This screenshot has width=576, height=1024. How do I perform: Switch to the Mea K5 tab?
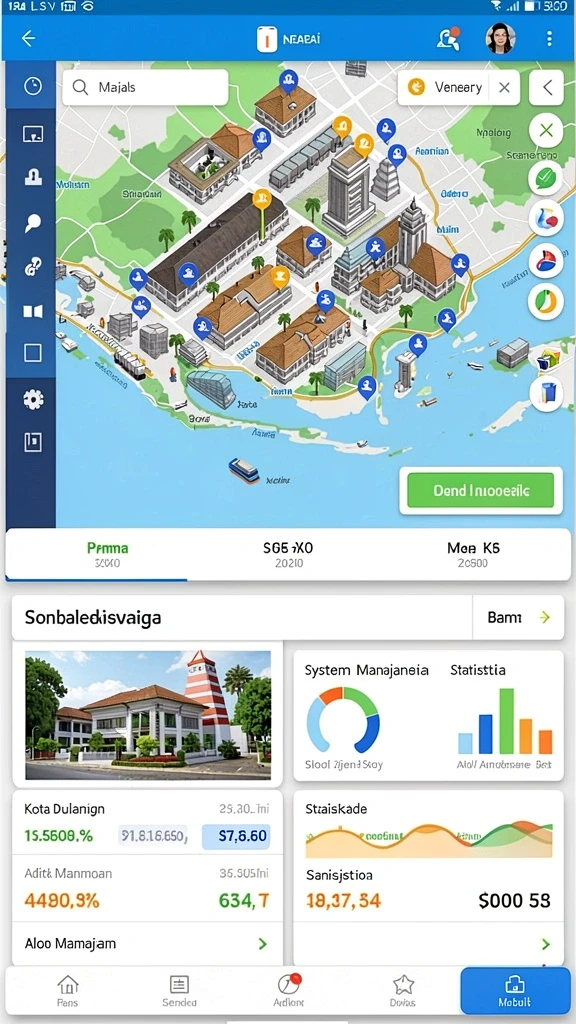(473, 554)
